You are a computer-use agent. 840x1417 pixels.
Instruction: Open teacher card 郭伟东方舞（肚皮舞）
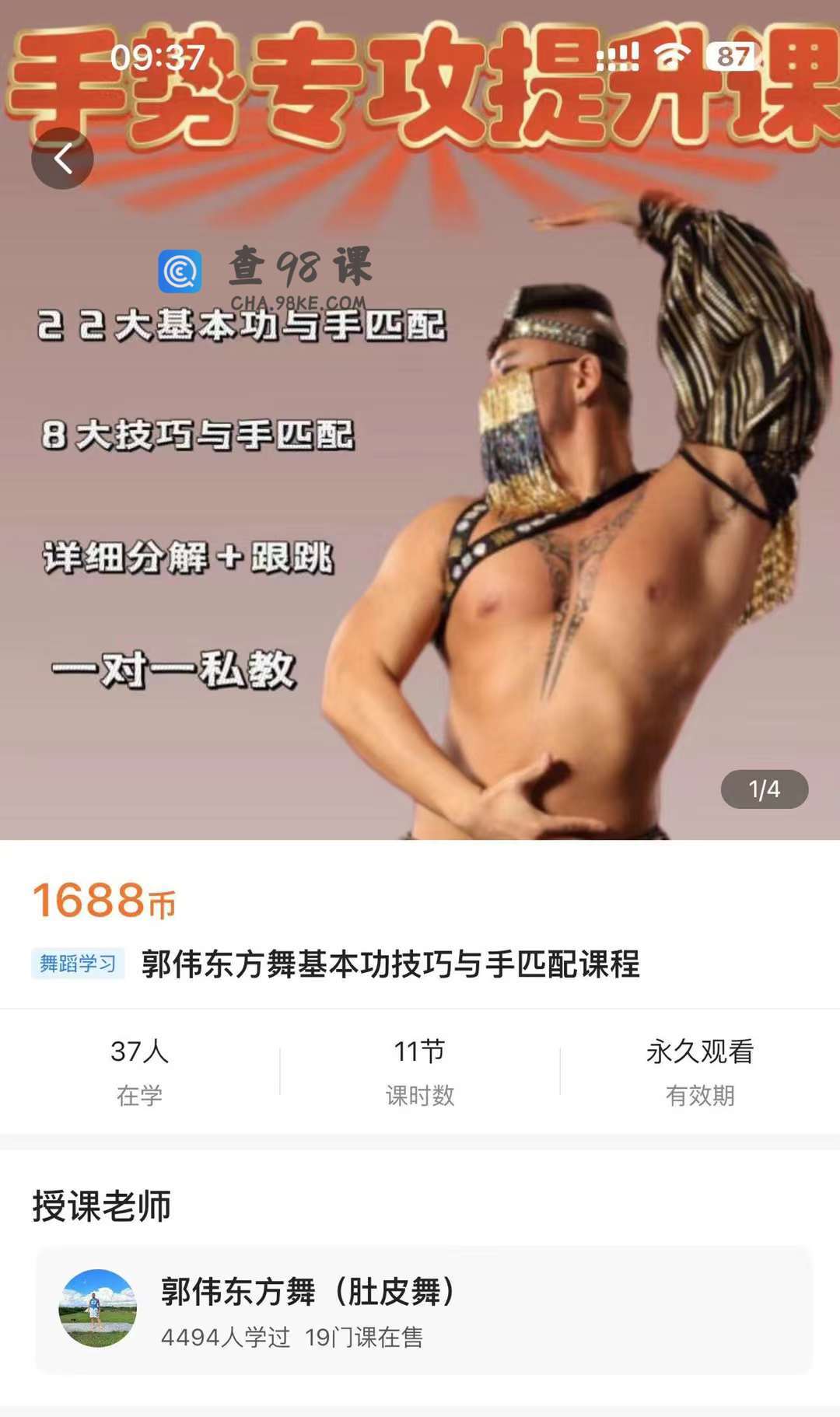click(x=423, y=1310)
